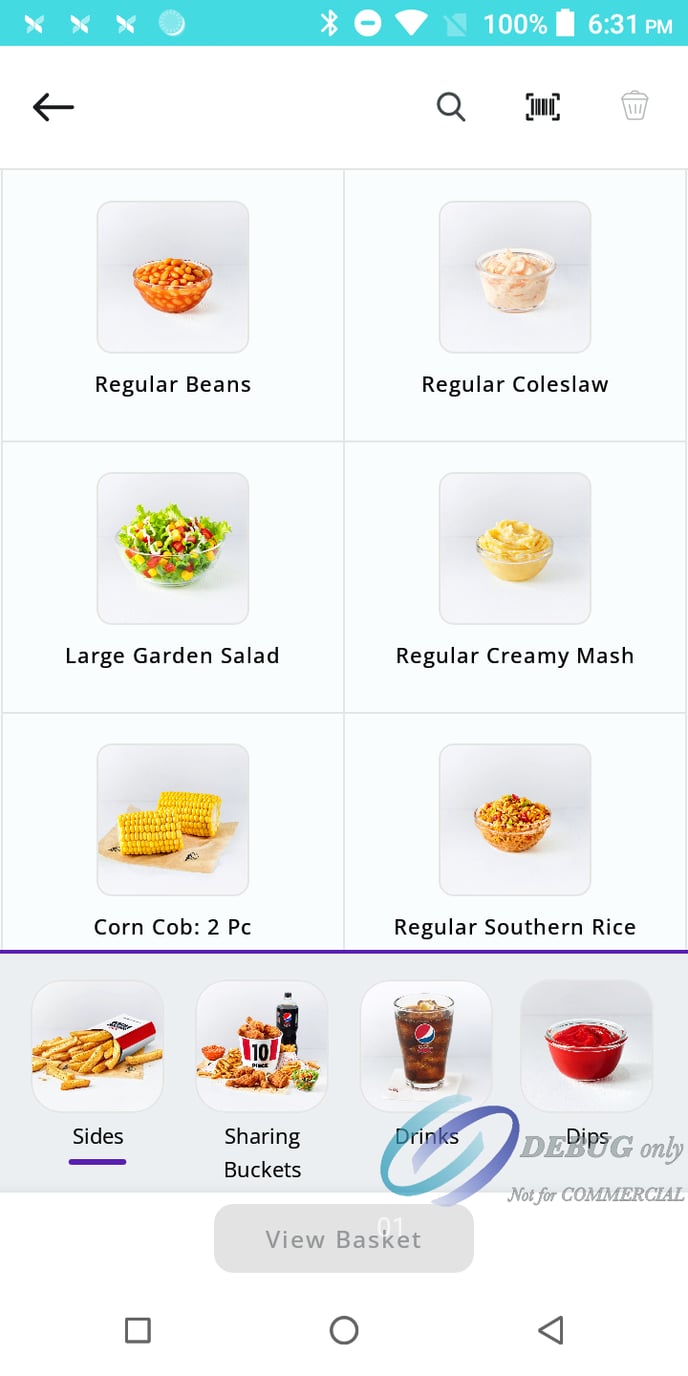Select Regular Beans item
Image resolution: width=688 pixels, height=1376 pixels.
[173, 300]
